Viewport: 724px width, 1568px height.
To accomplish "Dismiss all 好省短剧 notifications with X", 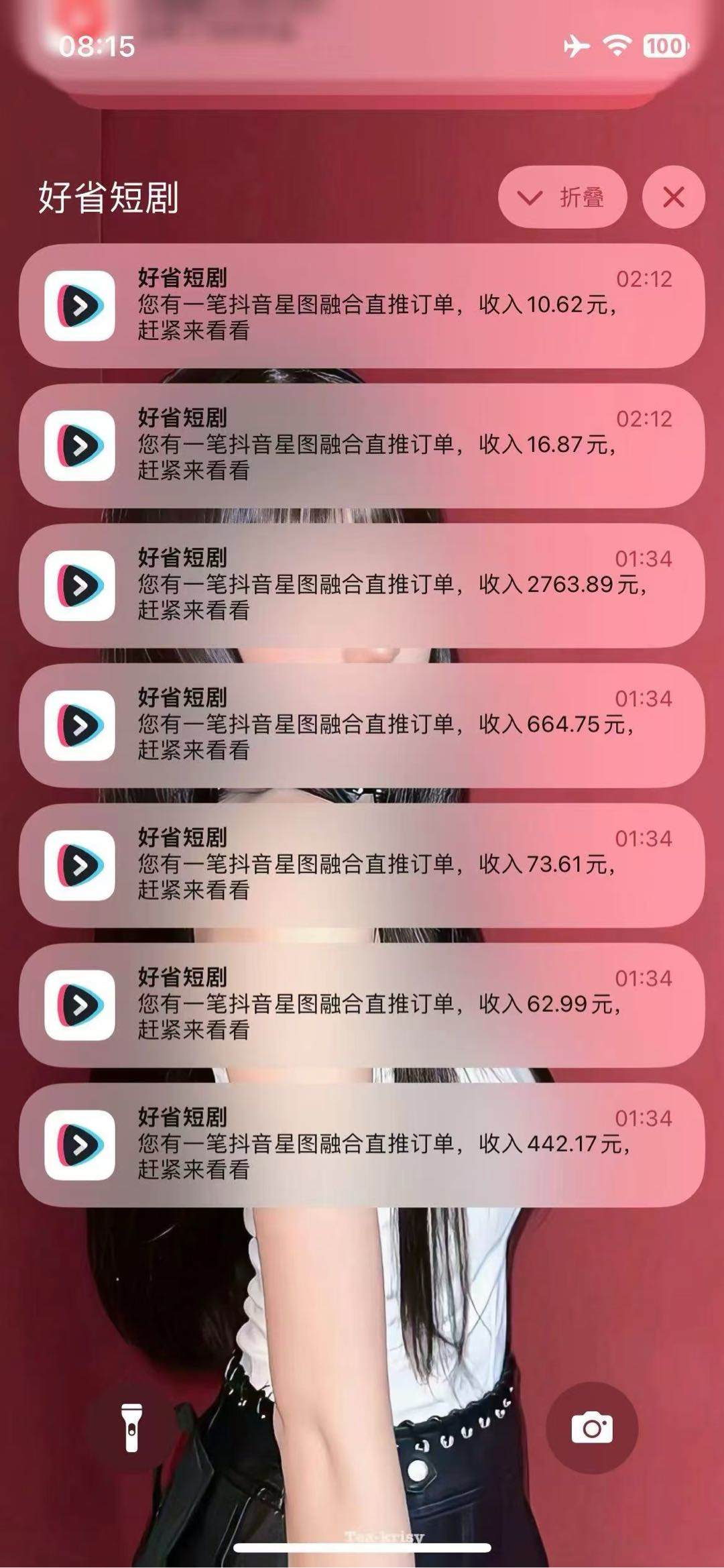I will pyautogui.click(x=673, y=197).
